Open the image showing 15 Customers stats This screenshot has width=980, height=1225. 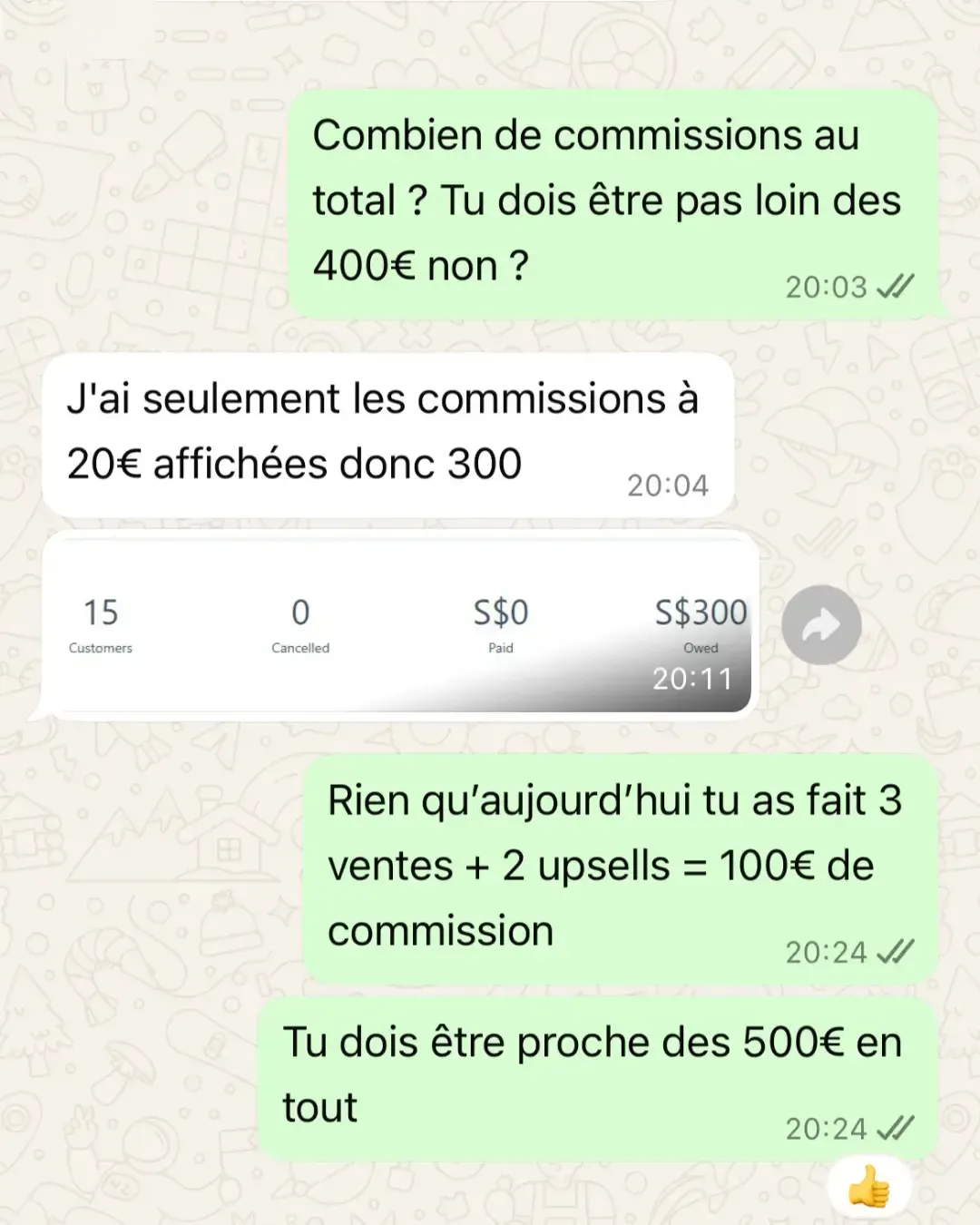point(399,625)
